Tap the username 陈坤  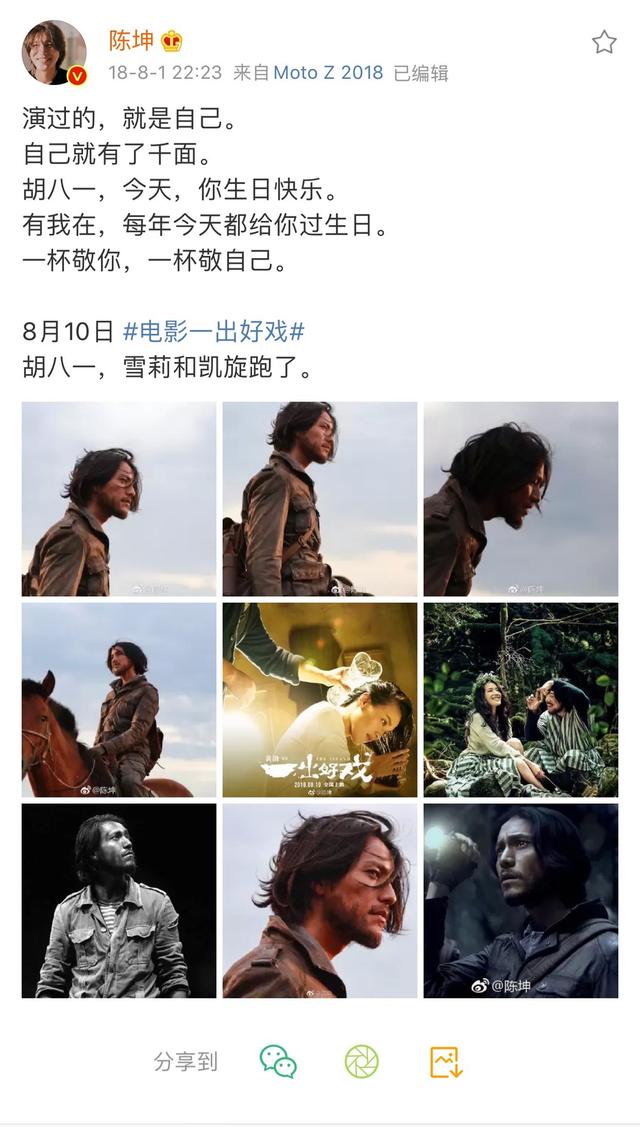[132, 40]
